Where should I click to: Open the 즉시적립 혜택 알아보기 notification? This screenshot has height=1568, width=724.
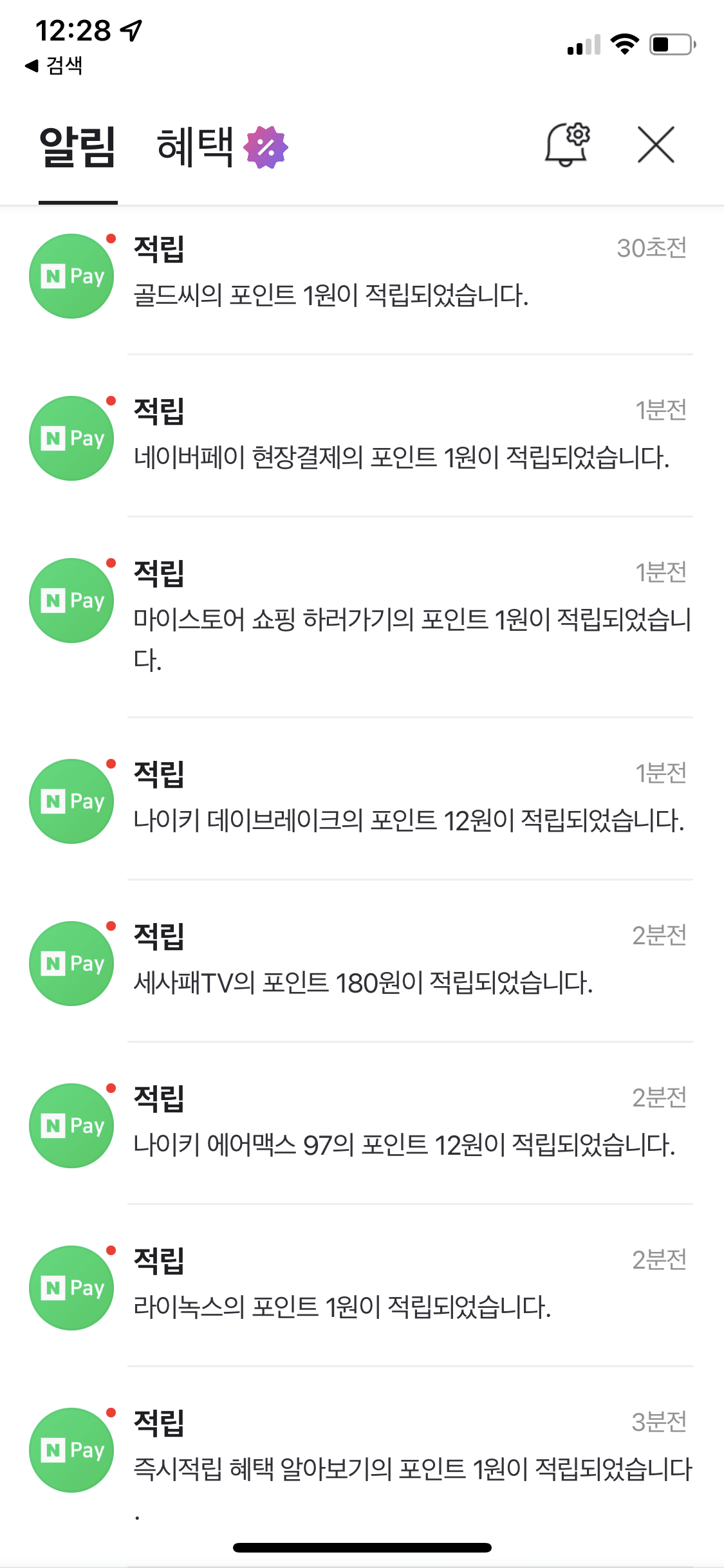362,1462
